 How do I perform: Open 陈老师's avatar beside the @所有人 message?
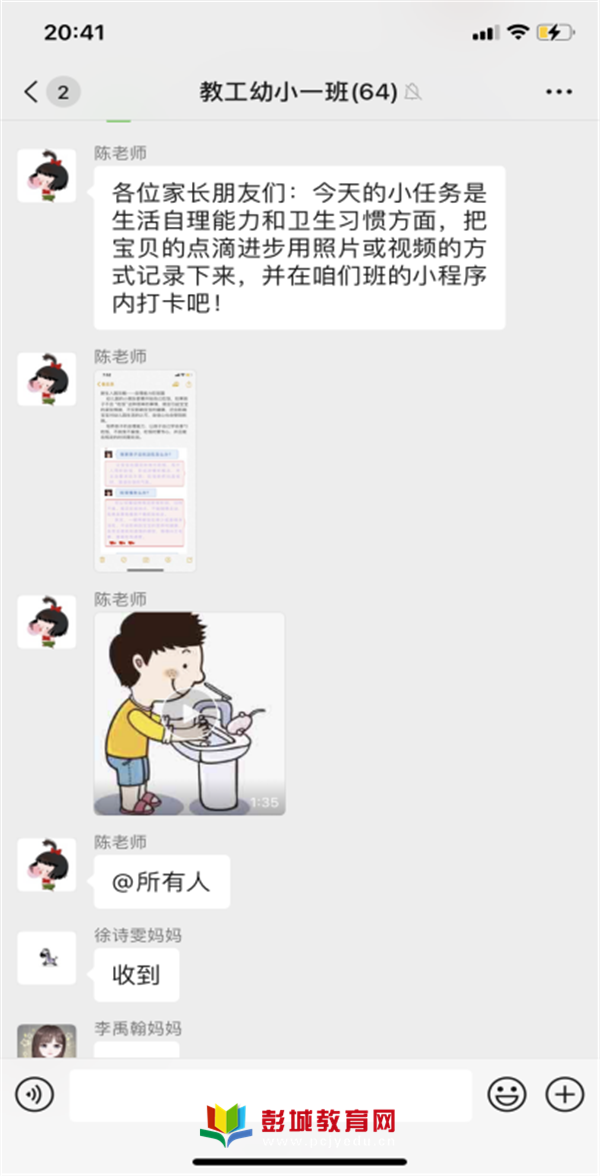47,865
